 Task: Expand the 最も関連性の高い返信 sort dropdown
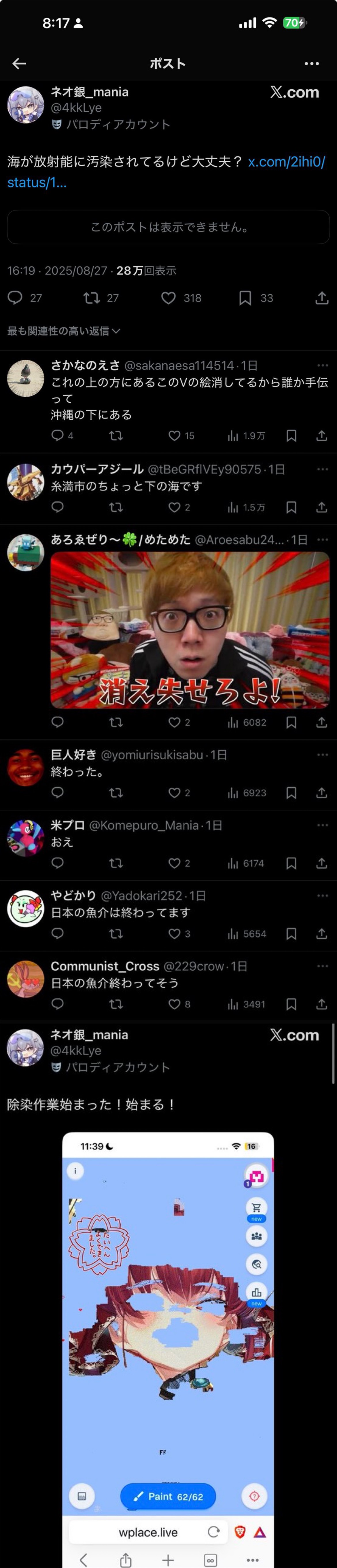[64, 331]
